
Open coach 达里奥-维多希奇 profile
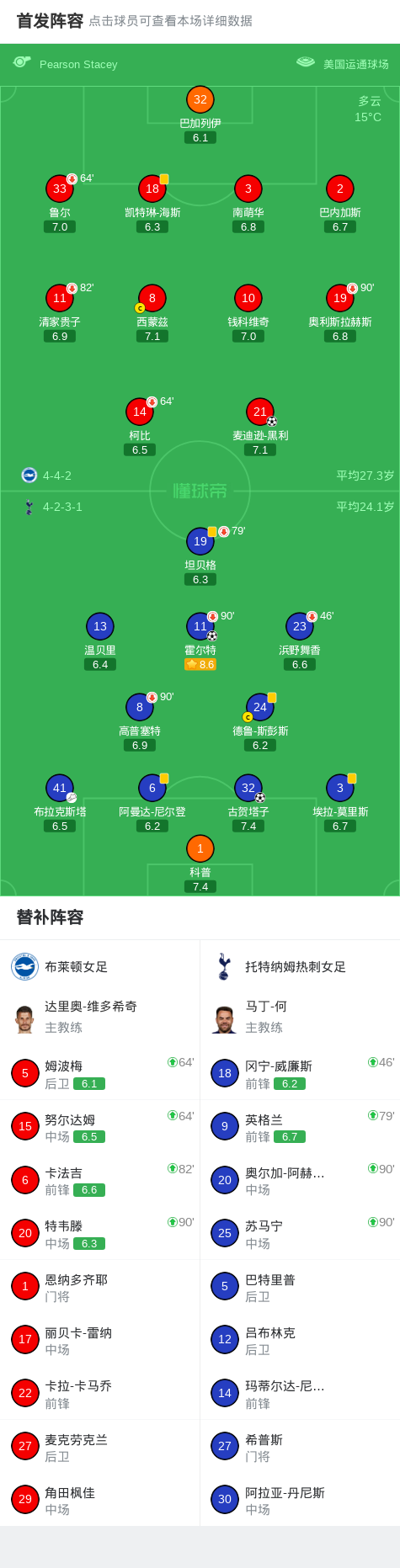click(99, 1017)
